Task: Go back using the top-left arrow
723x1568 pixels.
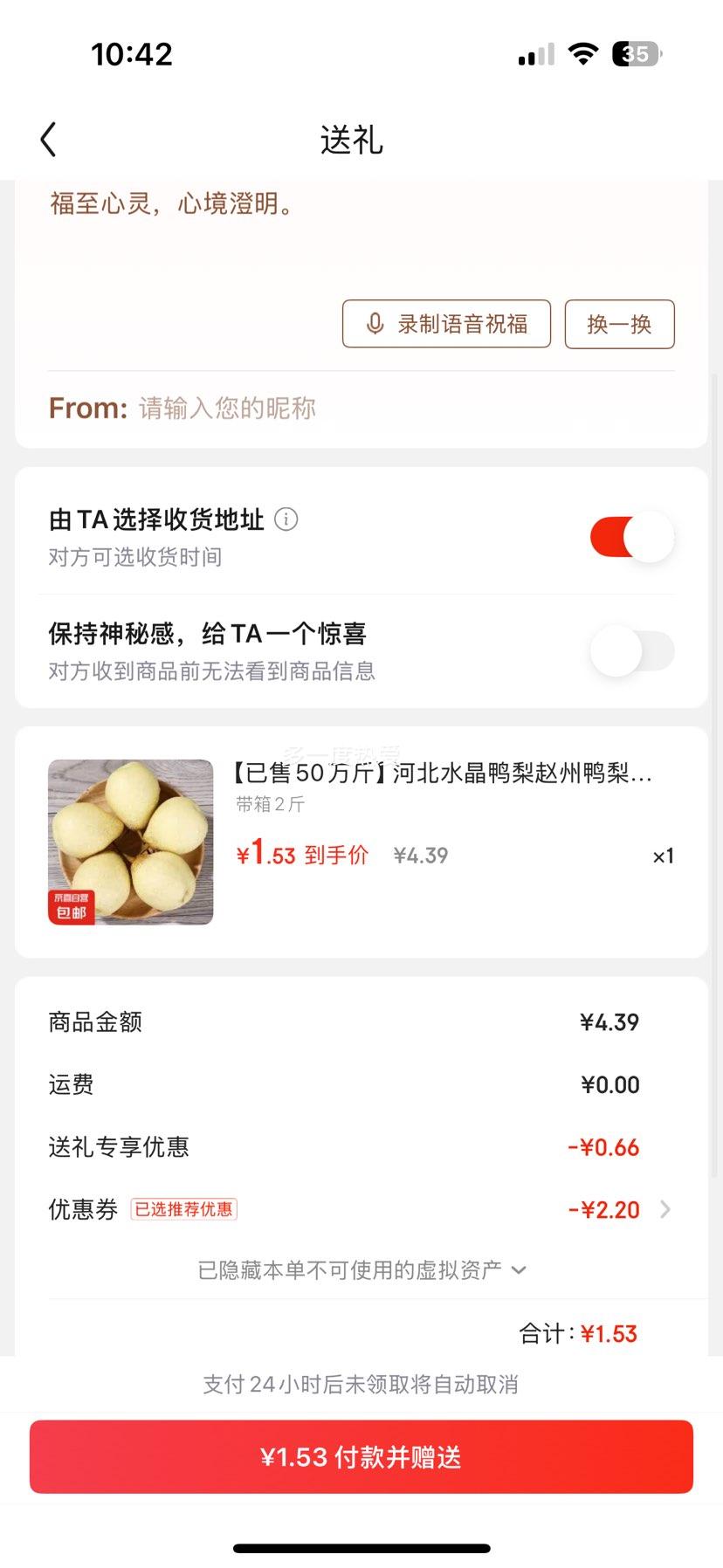Action: 48,140
